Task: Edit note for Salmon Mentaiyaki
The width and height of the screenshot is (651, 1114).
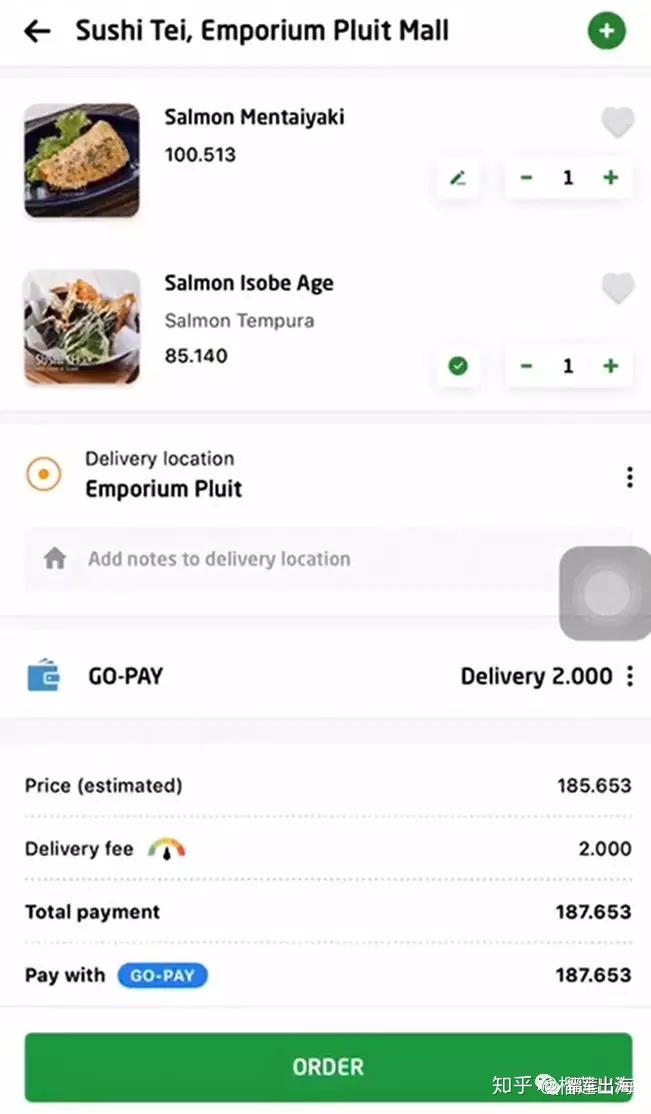Action: pyautogui.click(x=458, y=179)
